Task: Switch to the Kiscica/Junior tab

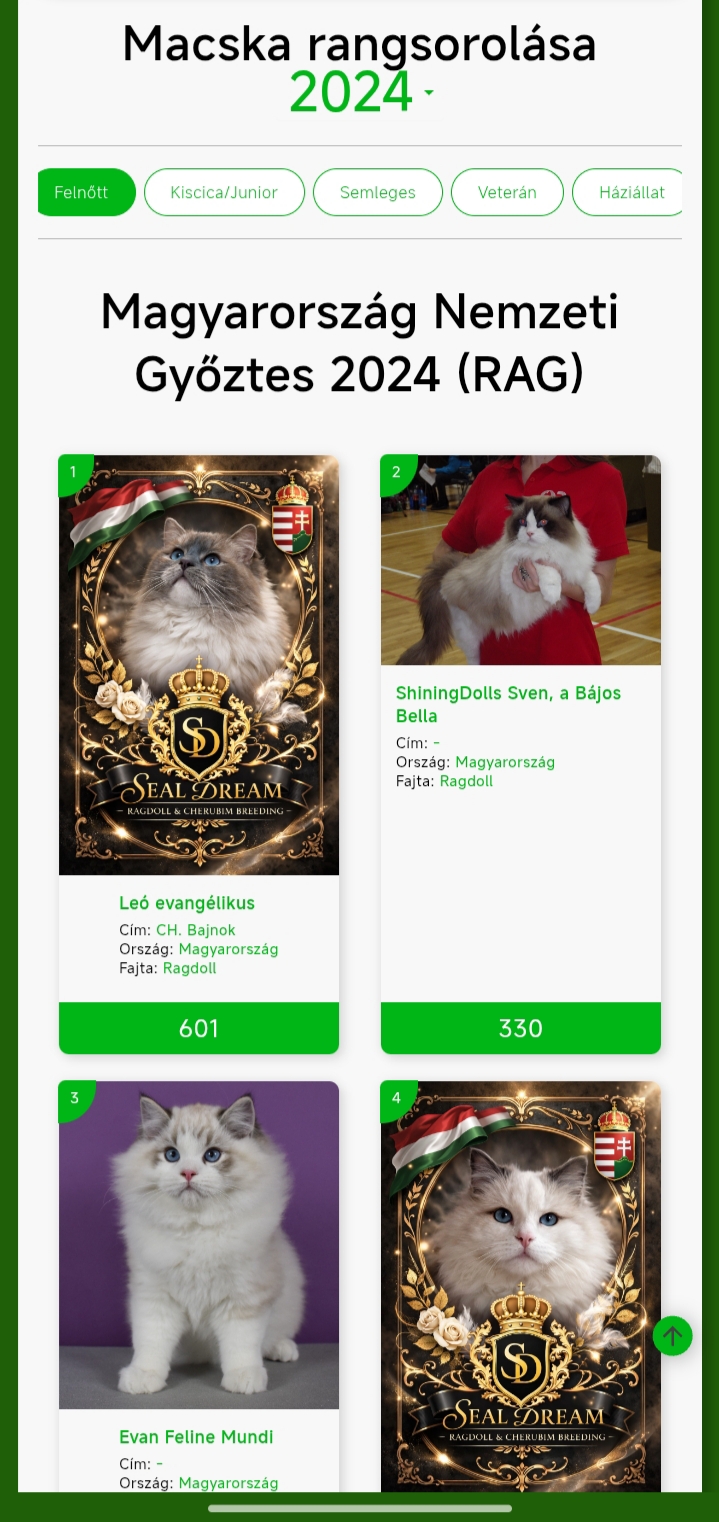Action: 224,192
